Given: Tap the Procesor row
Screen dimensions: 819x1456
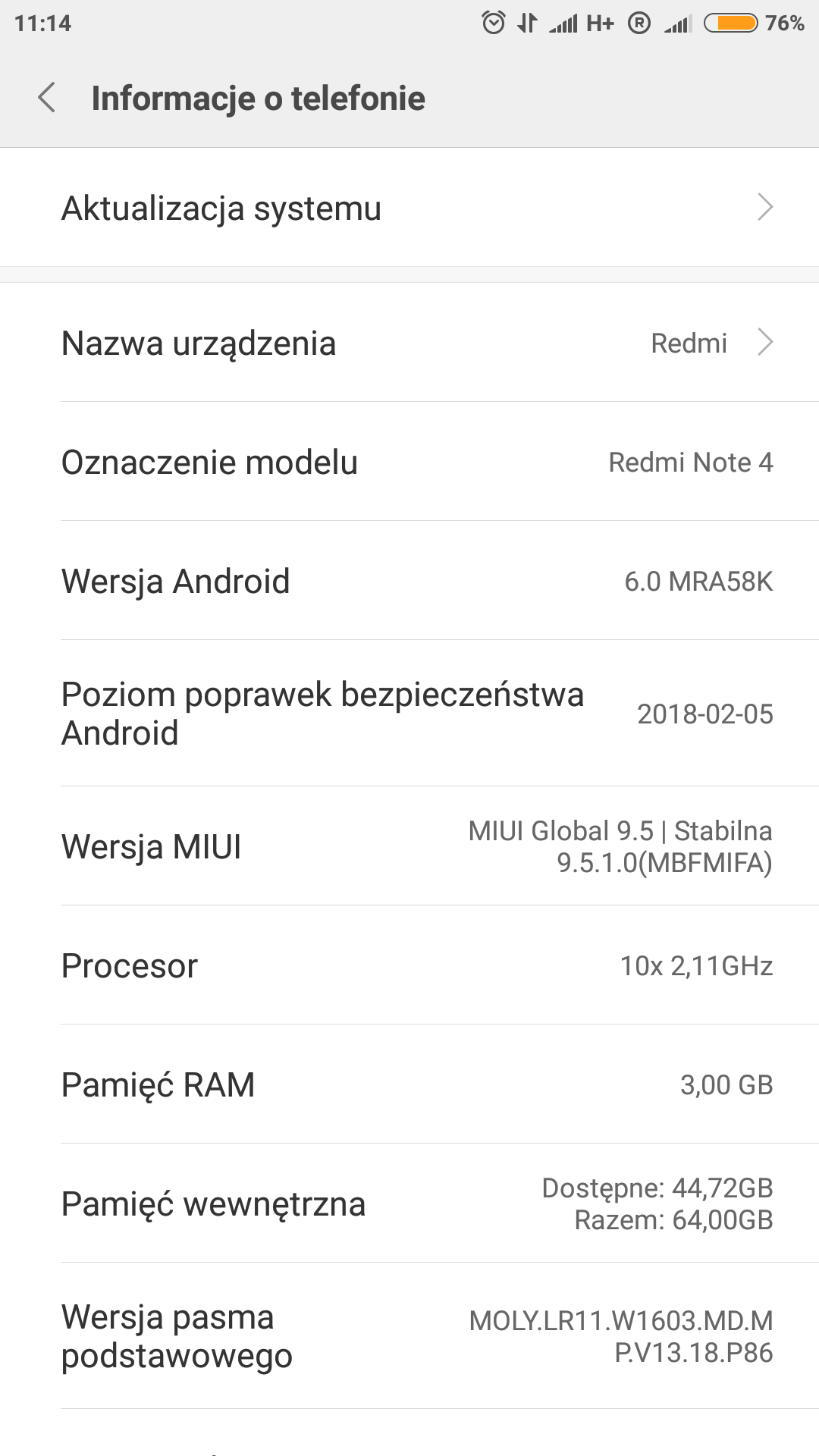Looking at the screenshot, I should [409, 965].
